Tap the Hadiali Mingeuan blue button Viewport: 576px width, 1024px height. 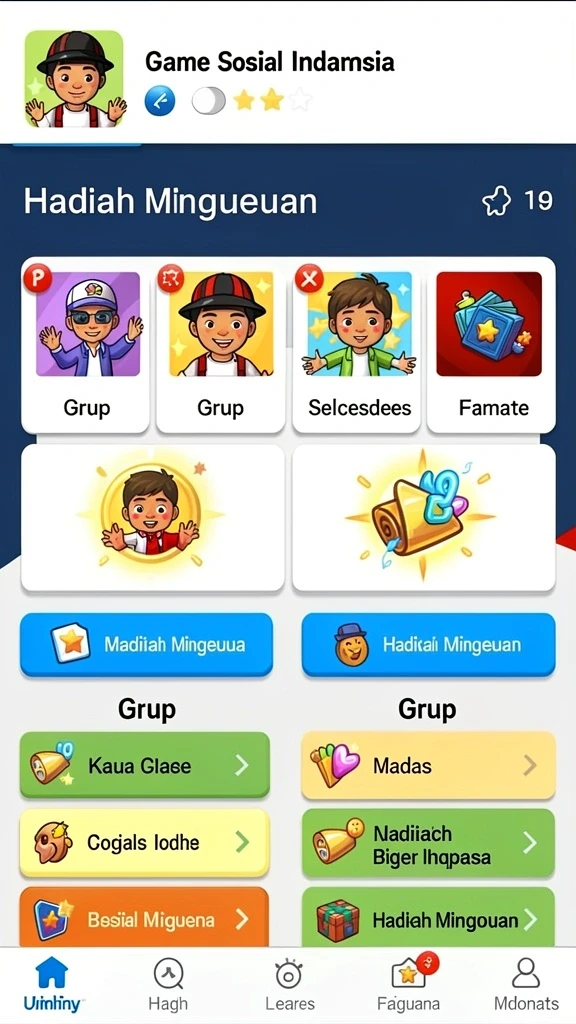(428, 645)
